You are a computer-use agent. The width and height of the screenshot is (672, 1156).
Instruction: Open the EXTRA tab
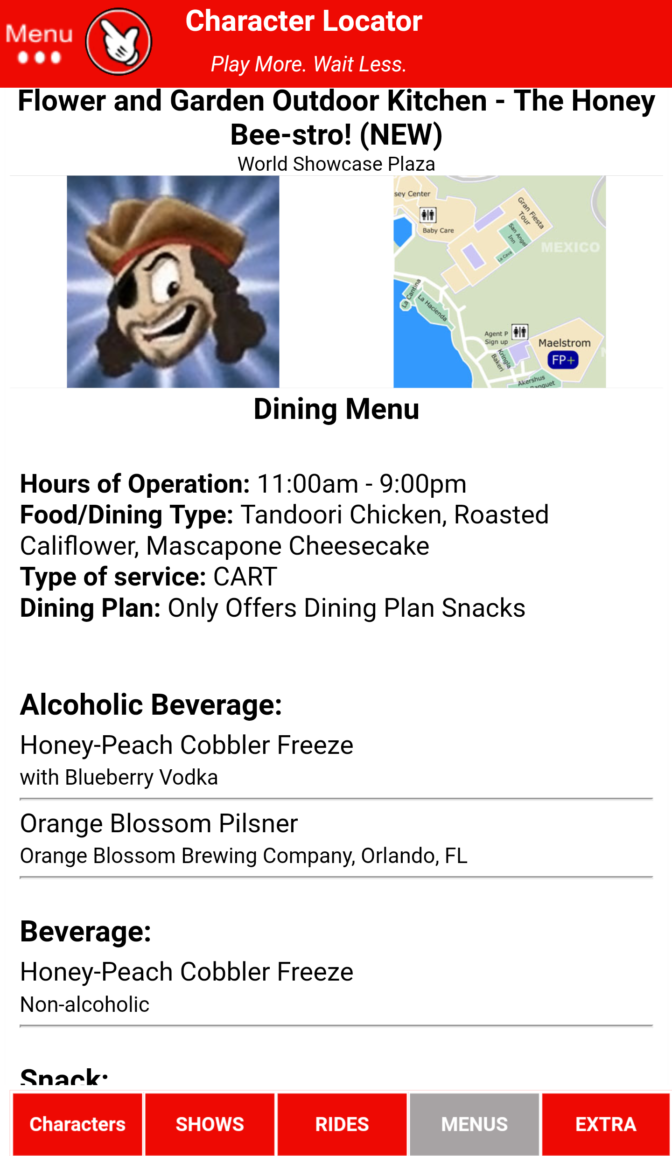[x=606, y=1124]
